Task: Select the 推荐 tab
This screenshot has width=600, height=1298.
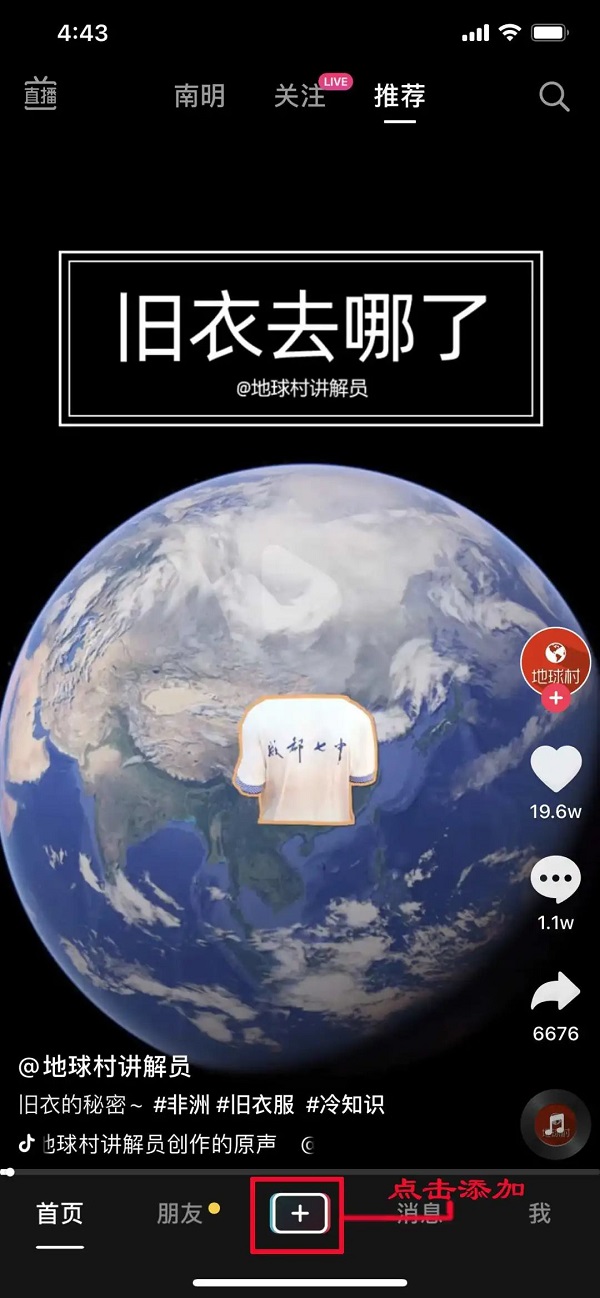Action: coord(399,96)
